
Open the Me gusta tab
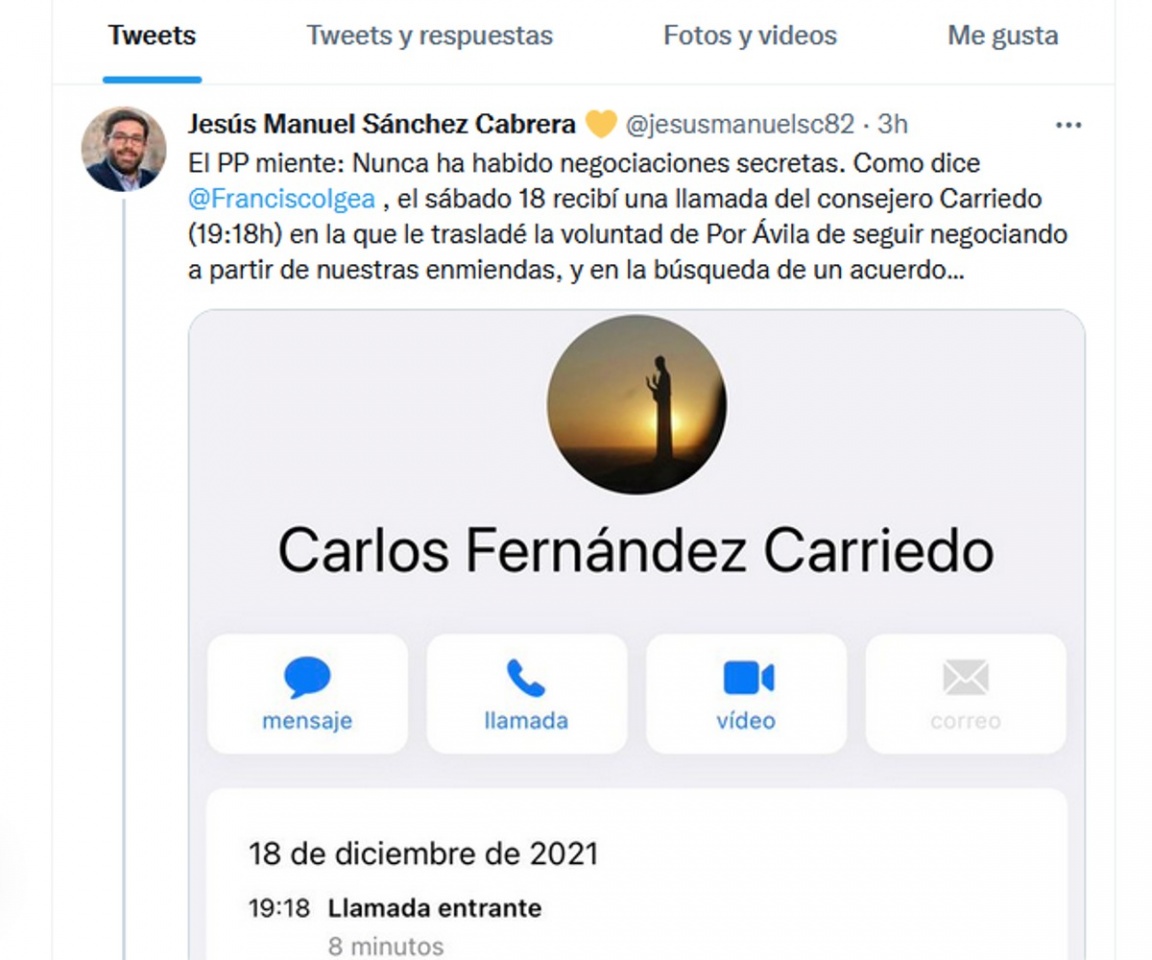[x=1002, y=36]
